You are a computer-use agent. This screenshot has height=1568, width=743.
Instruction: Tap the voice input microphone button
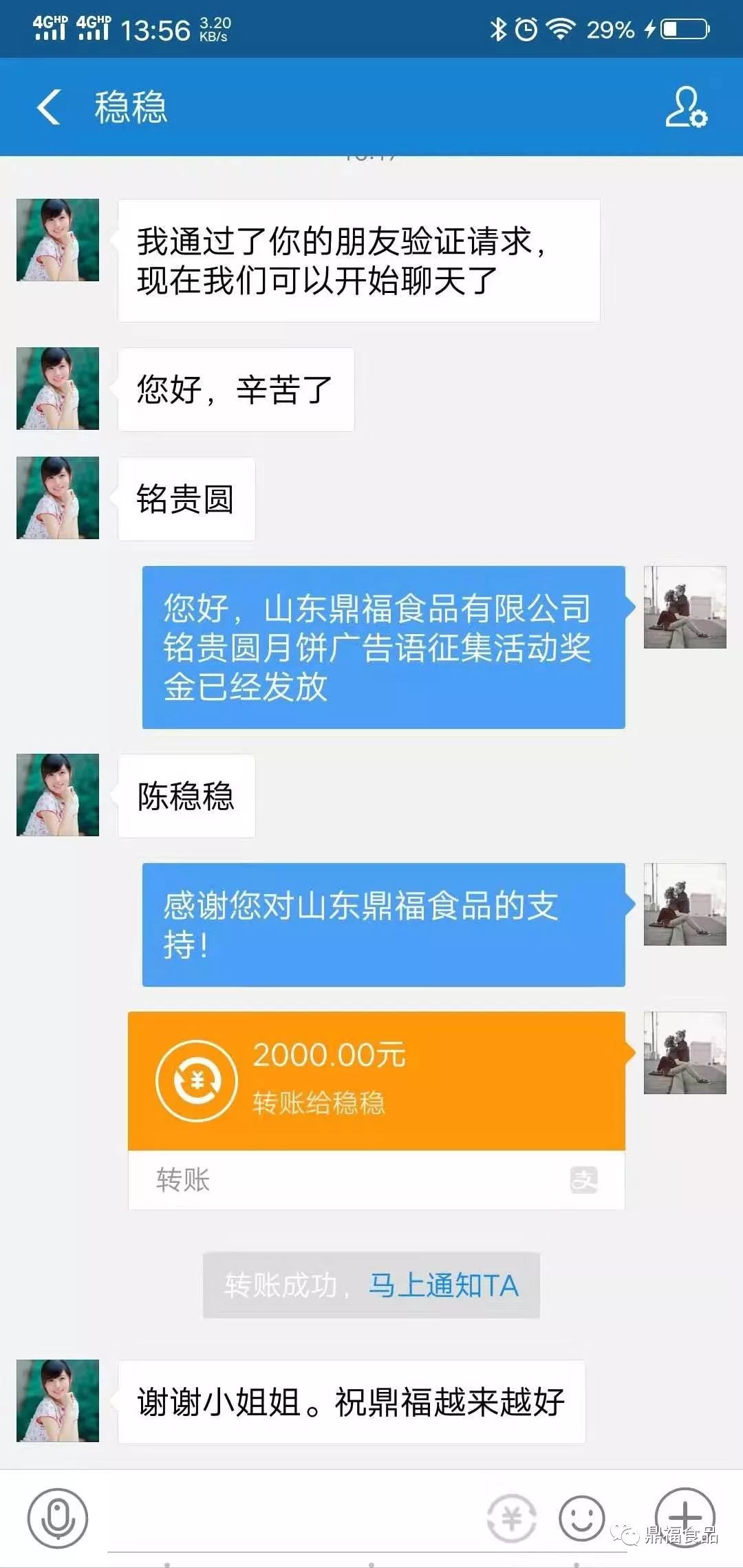click(x=58, y=1518)
